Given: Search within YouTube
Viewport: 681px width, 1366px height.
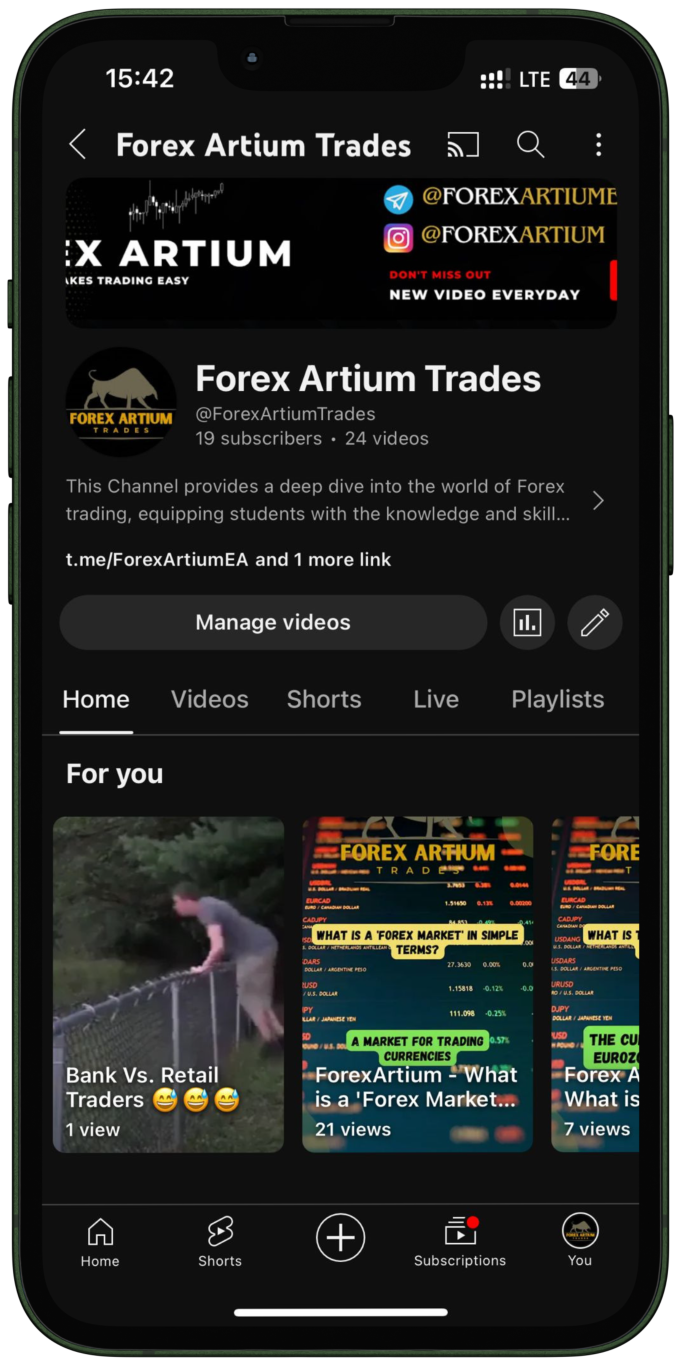Looking at the screenshot, I should click(x=530, y=145).
